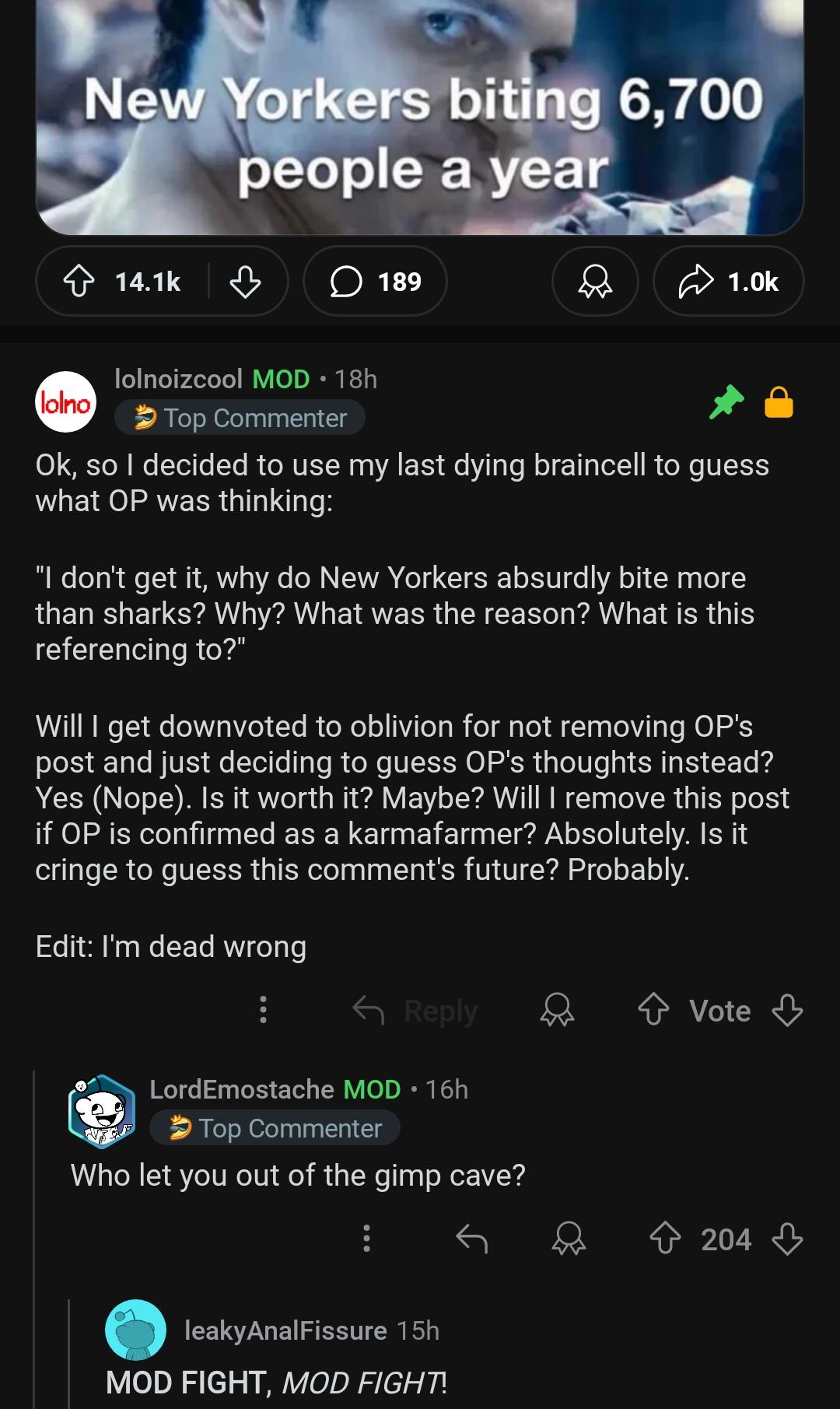Open the post's 189 comments
This screenshot has width=840, height=1409.
coord(375,282)
